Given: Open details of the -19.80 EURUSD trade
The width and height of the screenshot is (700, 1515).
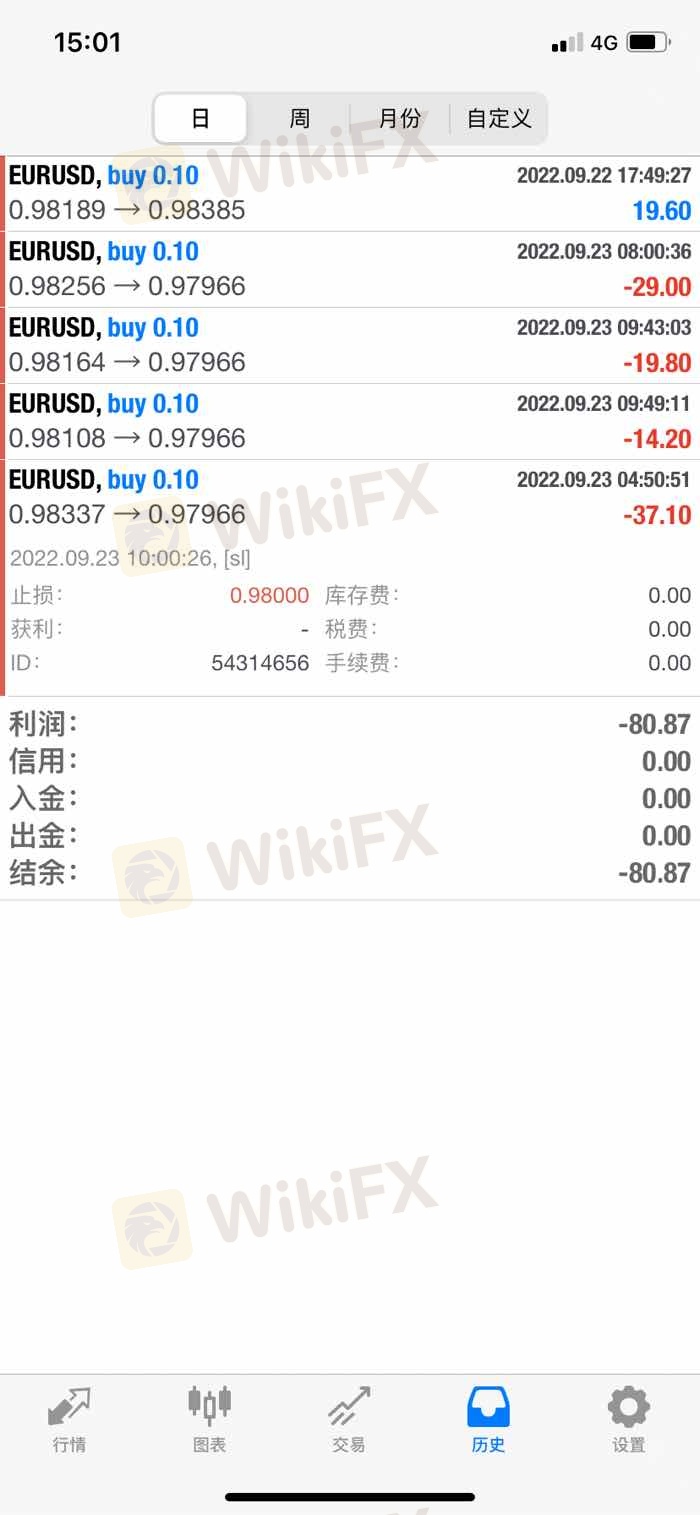Looking at the screenshot, I should (x=350, y=346).
